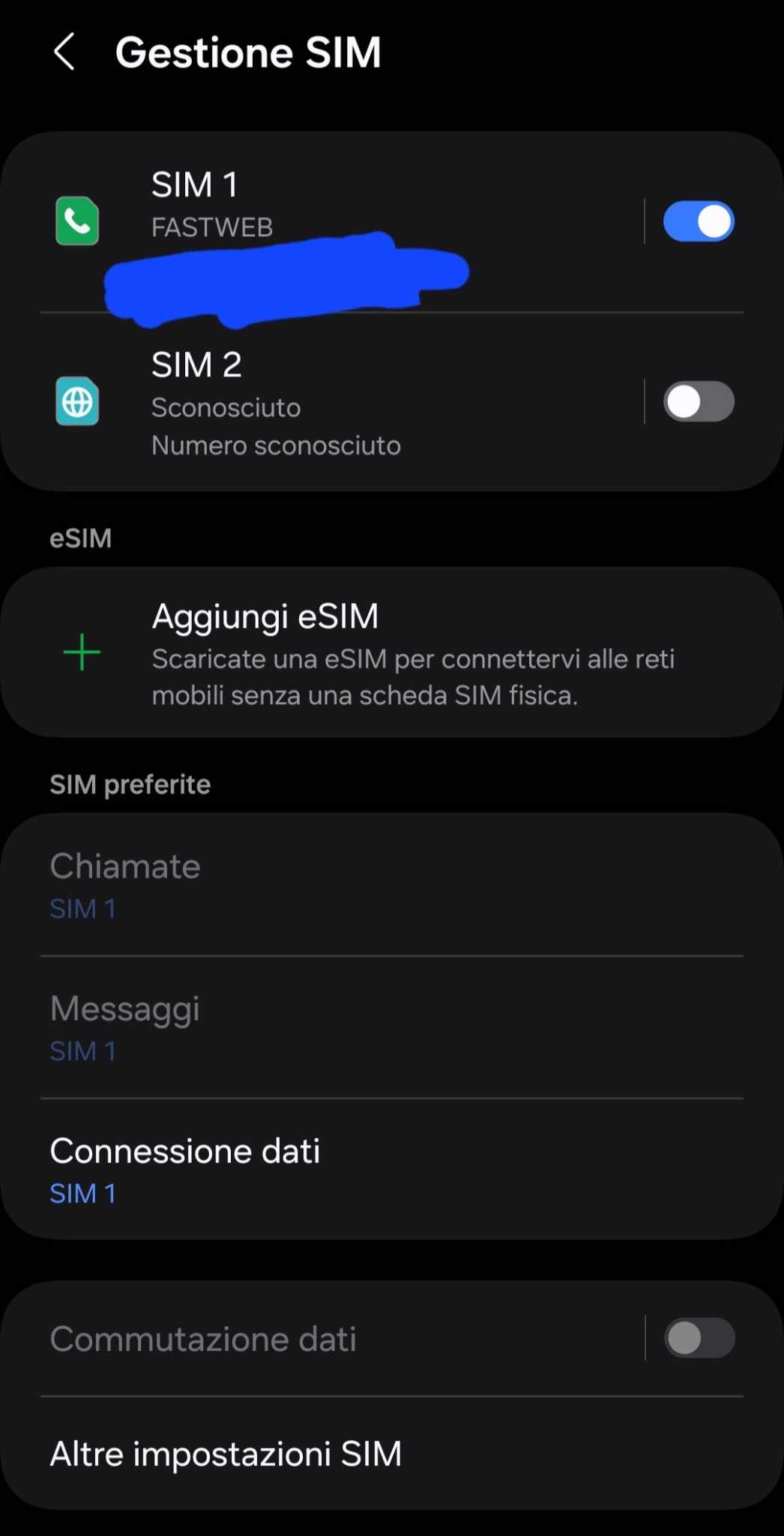Go back from Gestione SIM

64,52
